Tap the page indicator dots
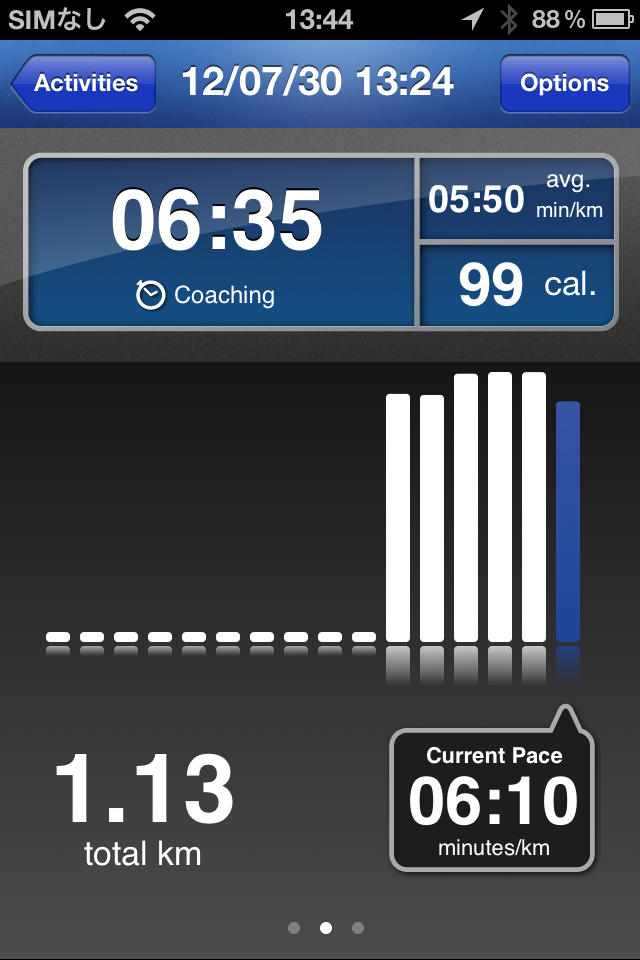This screenshot has width=640, height=960. pyautogui.click(x=325, y=928)
